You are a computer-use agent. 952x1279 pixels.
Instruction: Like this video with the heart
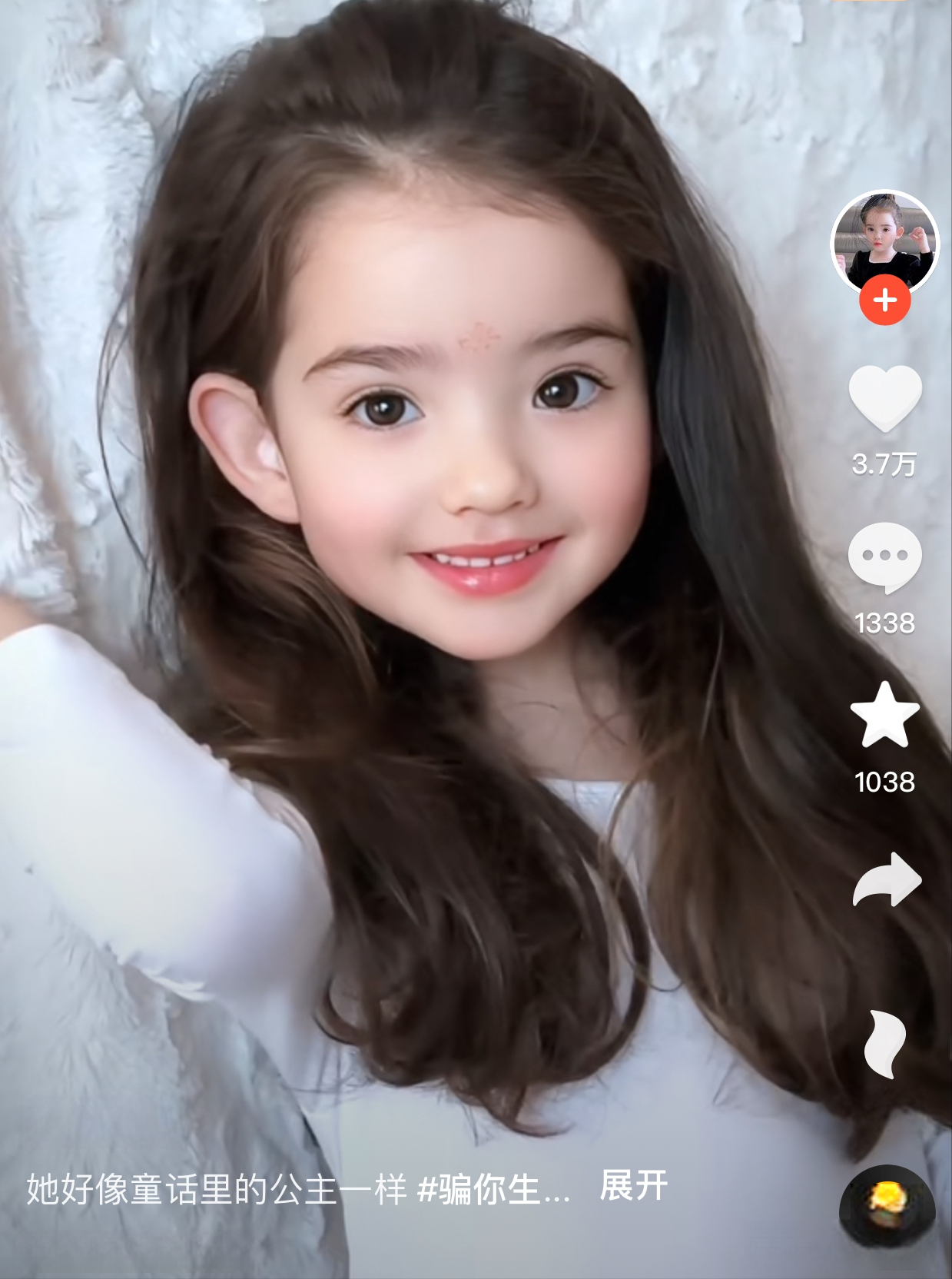pyautogui.click(x=885, y=397)
